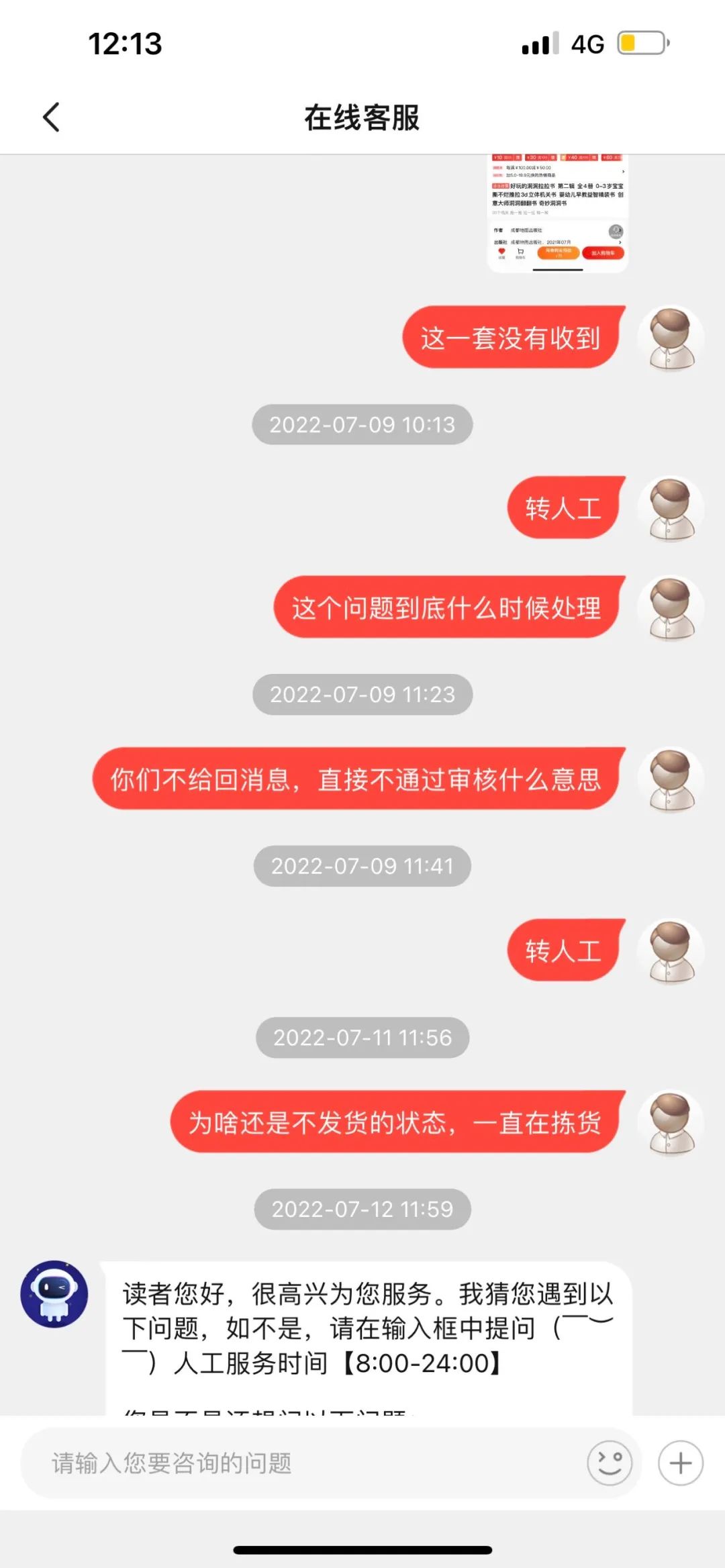Image resolution: width=725 pixels, height=1568 pixels.
Task: Tap the shopping cart icon on the product card
Action: point(521,253)
